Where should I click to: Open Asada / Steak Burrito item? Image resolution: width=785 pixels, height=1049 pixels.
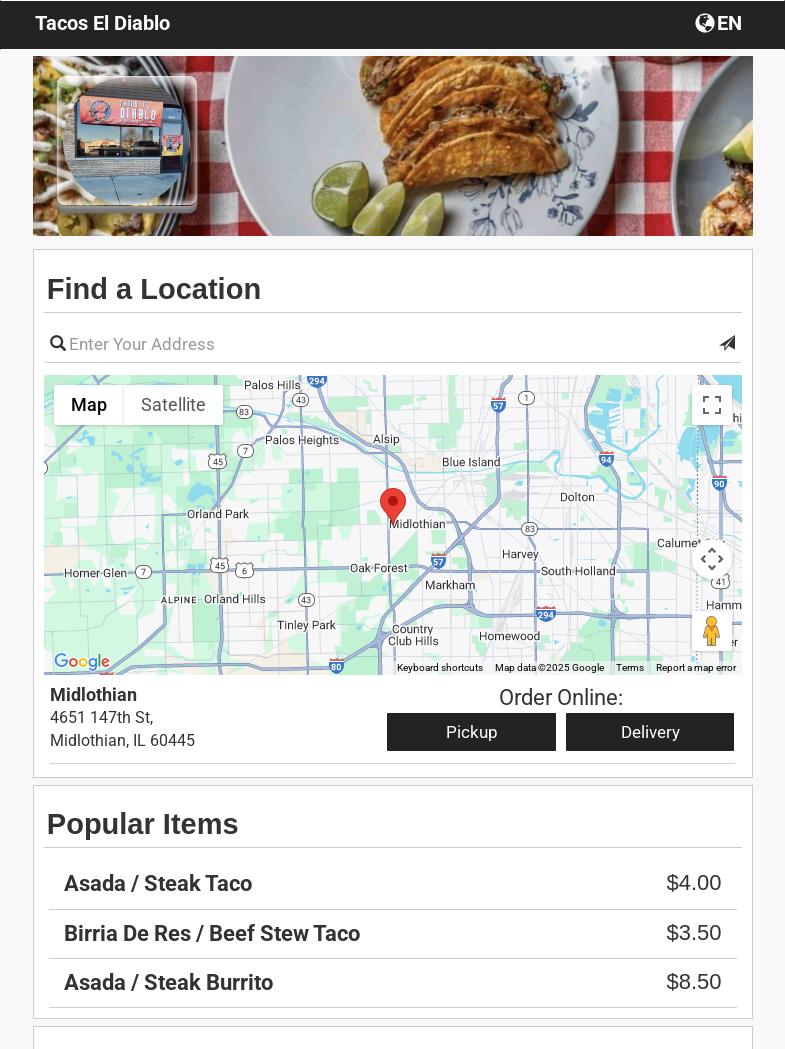pyautogui.click(x=169, y=983)
